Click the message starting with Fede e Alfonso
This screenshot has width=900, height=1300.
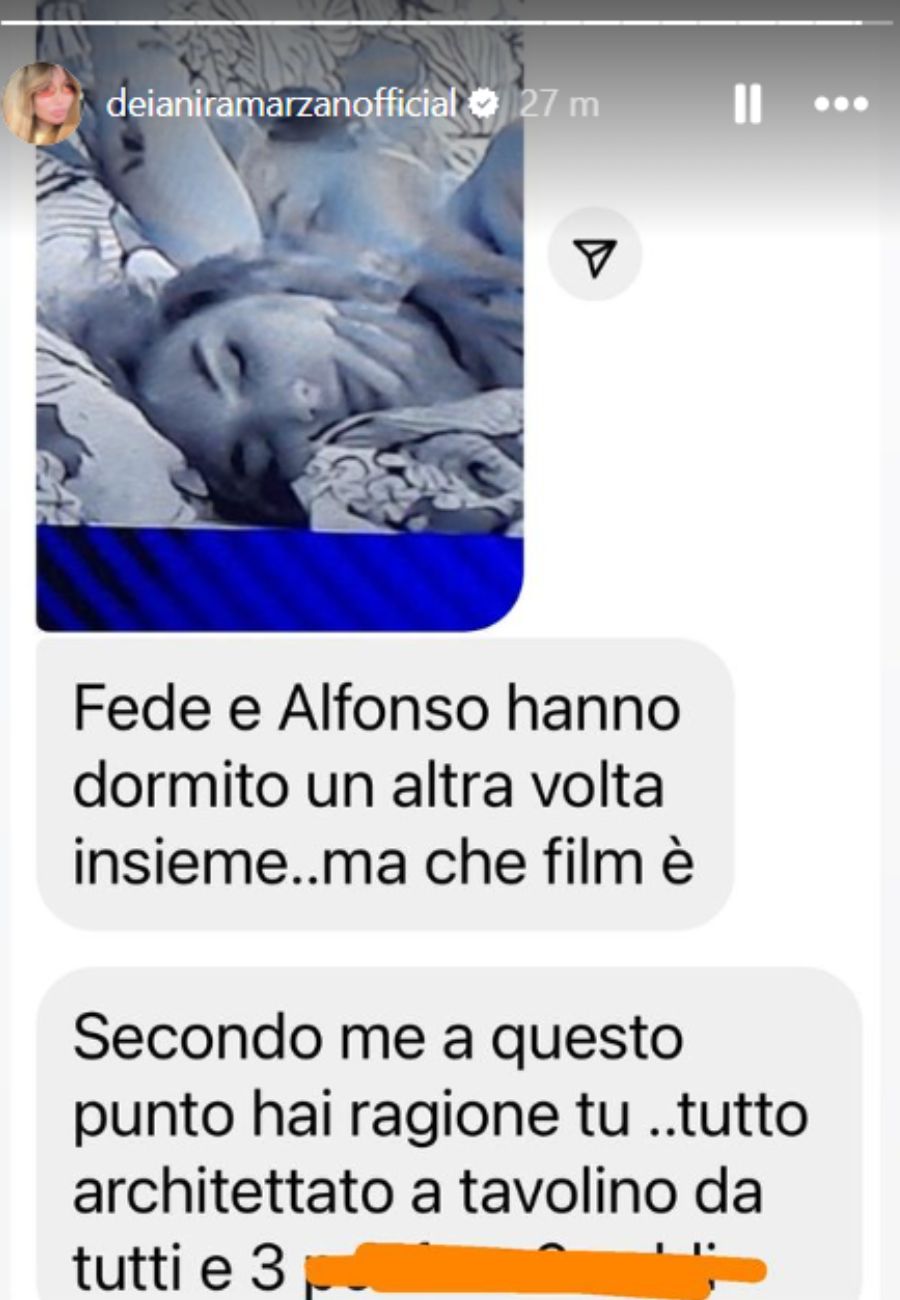pos(385,785)
